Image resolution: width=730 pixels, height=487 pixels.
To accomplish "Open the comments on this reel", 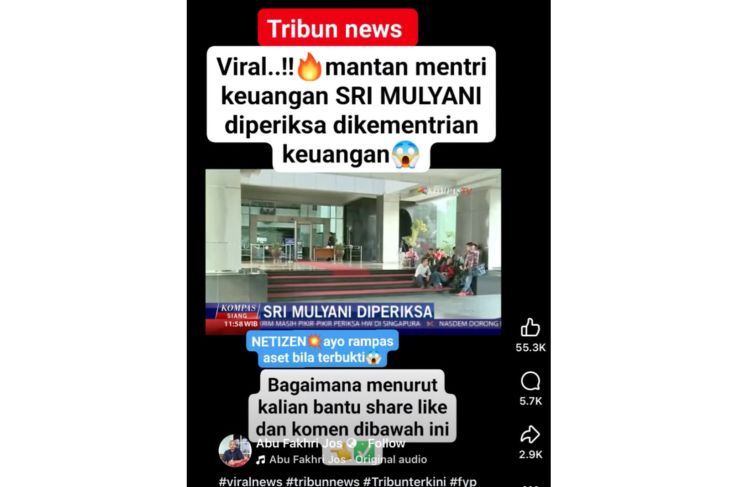I will 530,381.
